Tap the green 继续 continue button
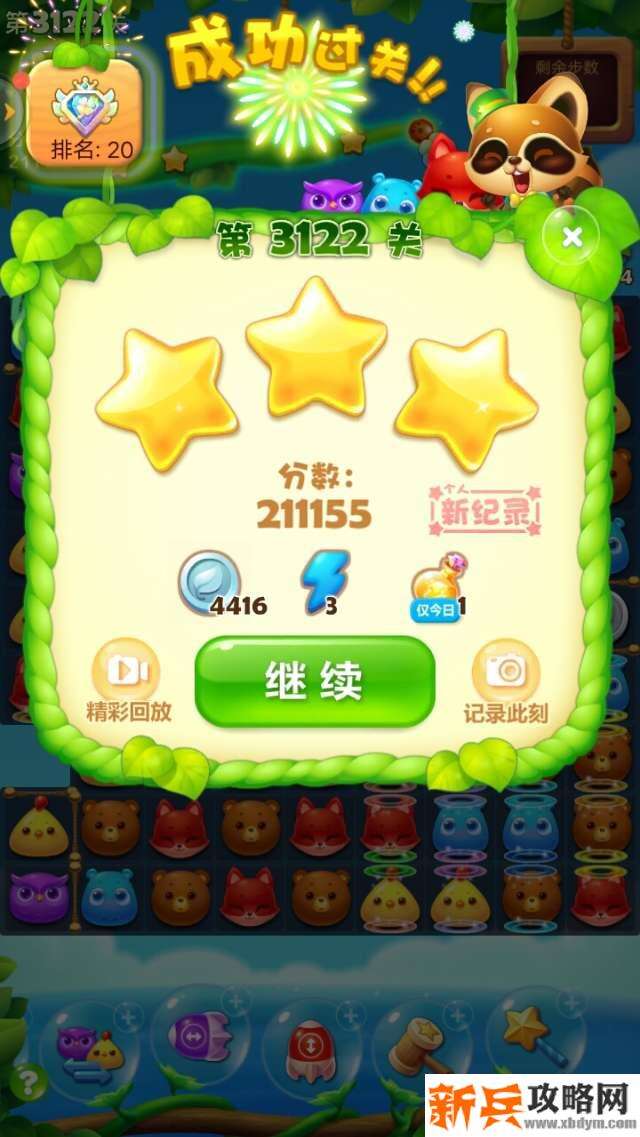 315,681
